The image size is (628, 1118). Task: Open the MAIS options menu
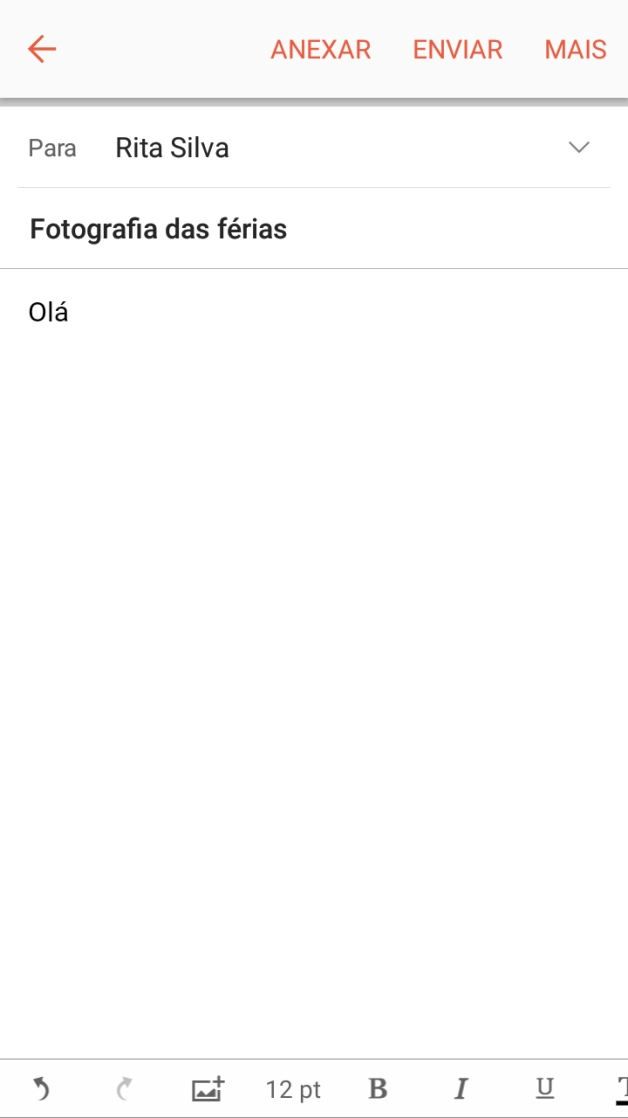tap(575, 49)
